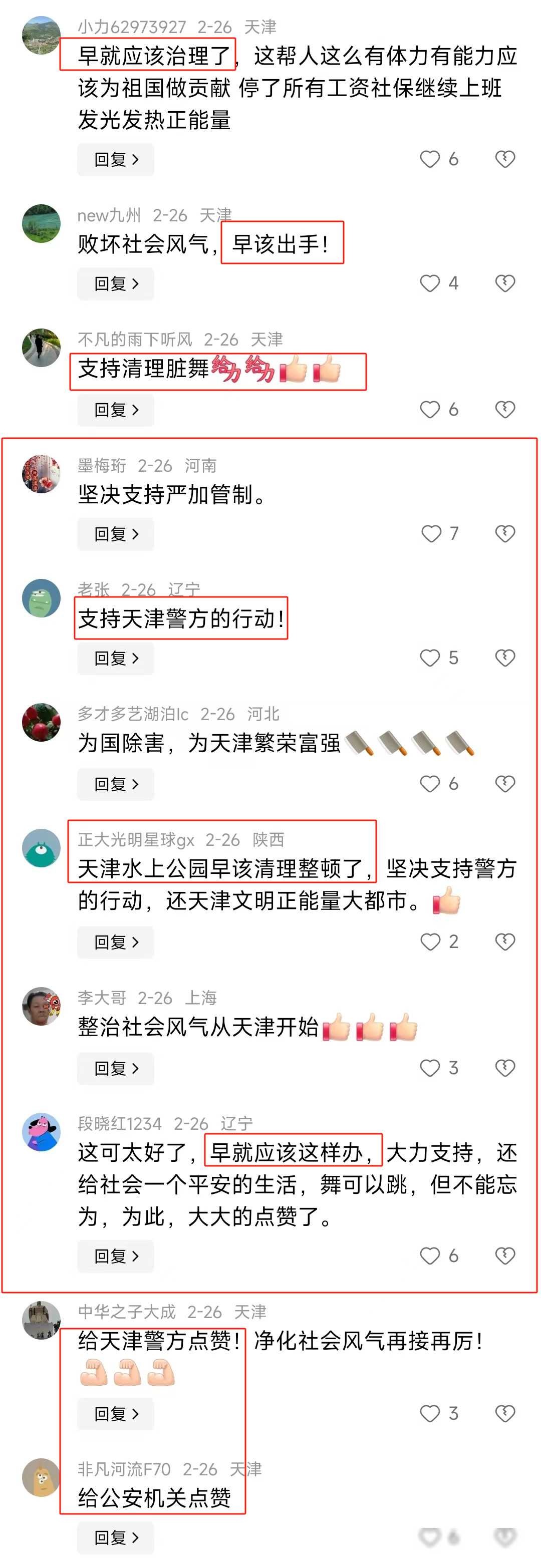Dislike 多才多艺湖泊lc's comment
This screenshot has width=541, height=1568.
[504, 783]
